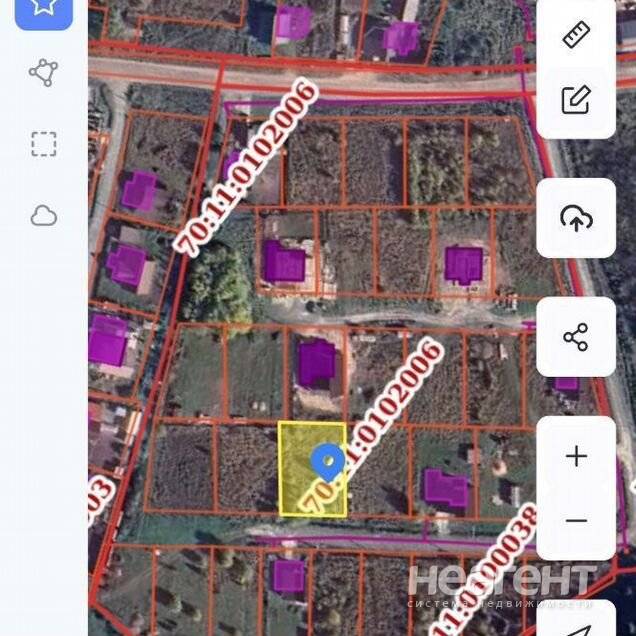
Task: Zoom out of the map
Action: click(576, 520)
